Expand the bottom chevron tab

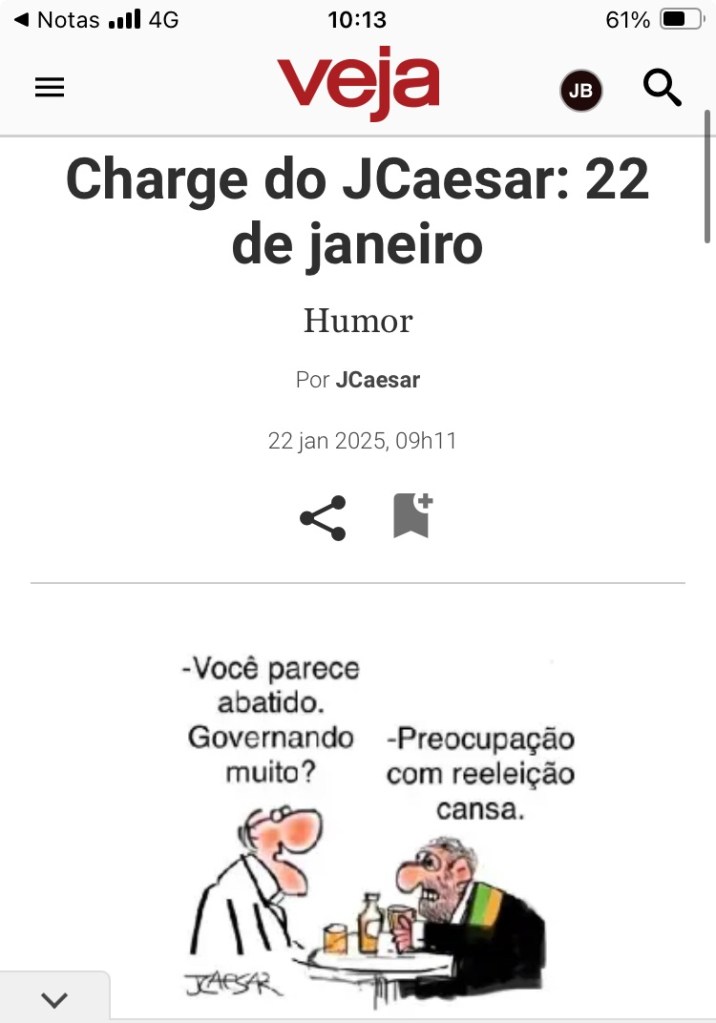pyautogui.click(x=54, y=999)
